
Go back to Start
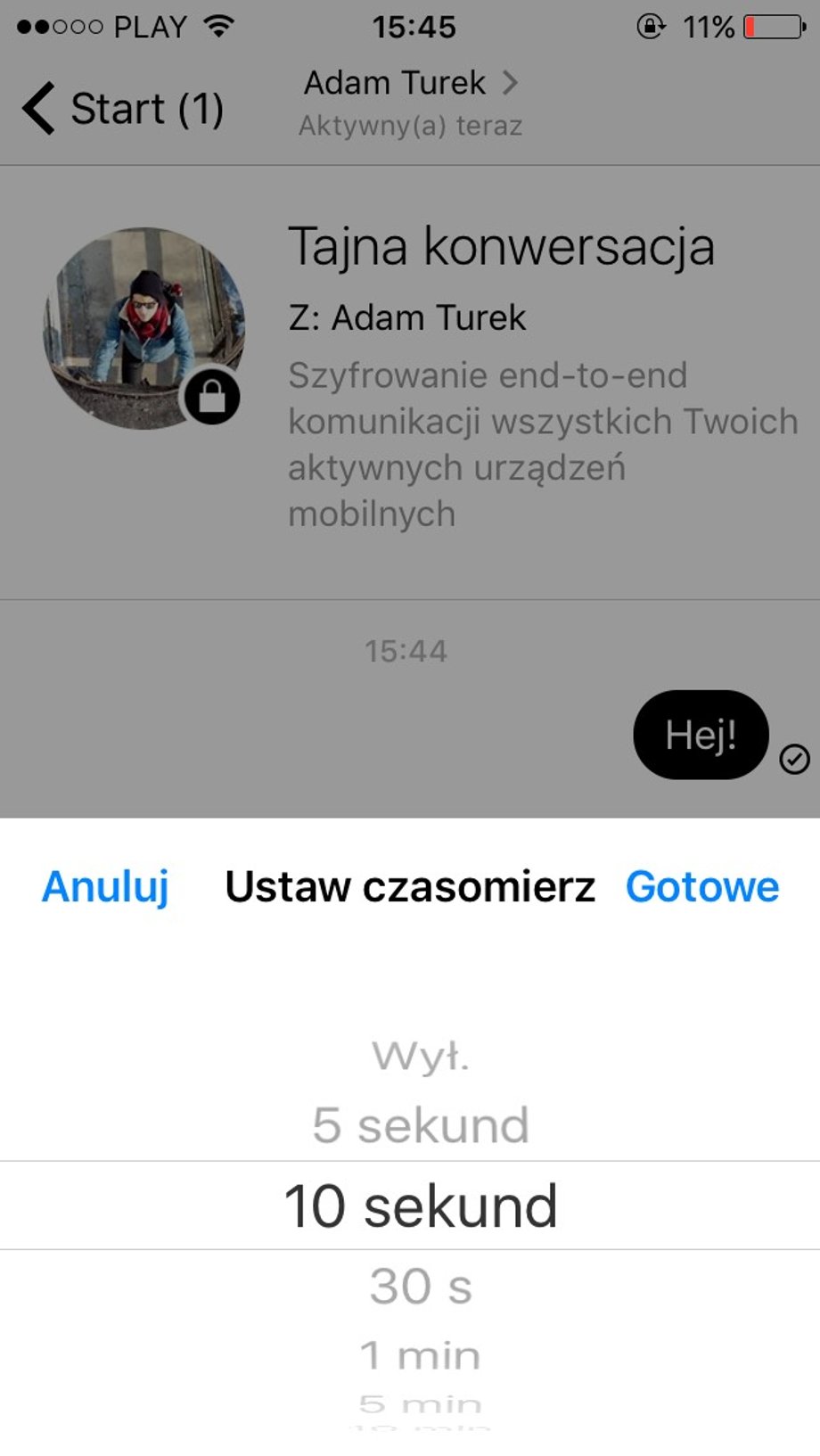pos(122,109)
